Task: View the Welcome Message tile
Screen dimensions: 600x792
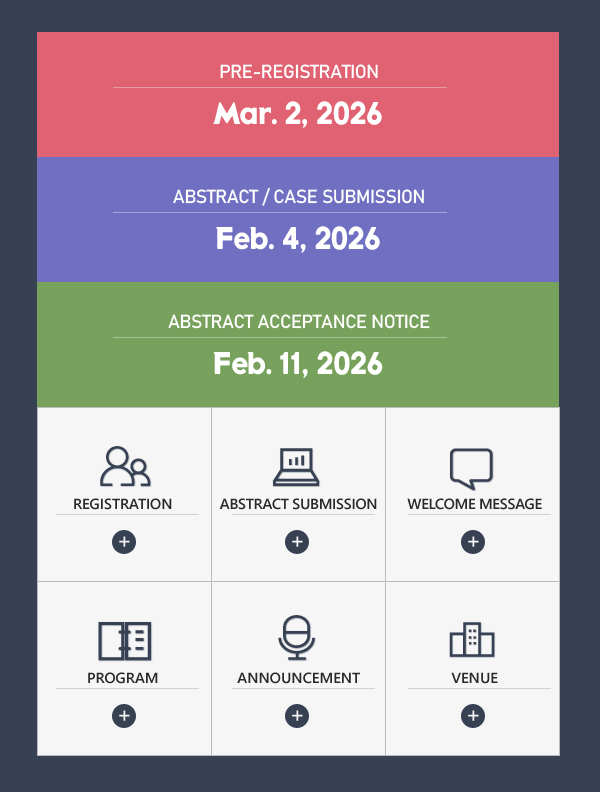Action: click(x=473, y=495)
